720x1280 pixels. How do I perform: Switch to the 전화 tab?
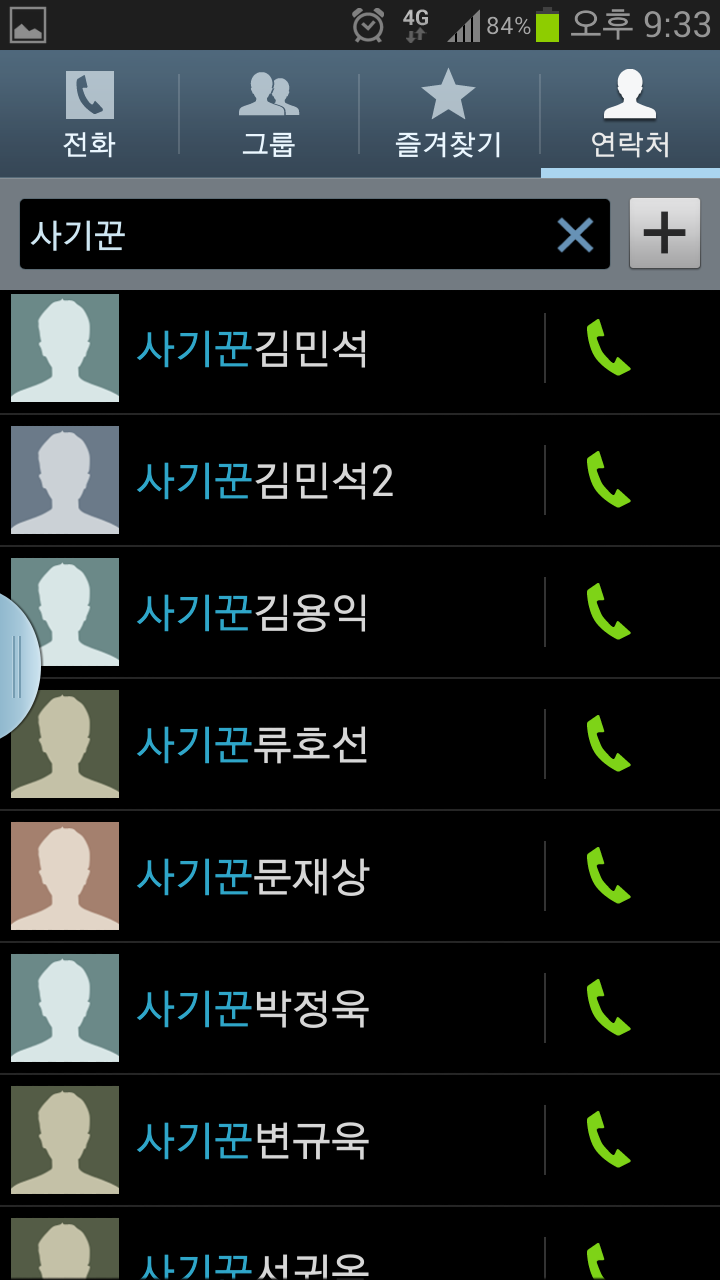coord(90,115)
